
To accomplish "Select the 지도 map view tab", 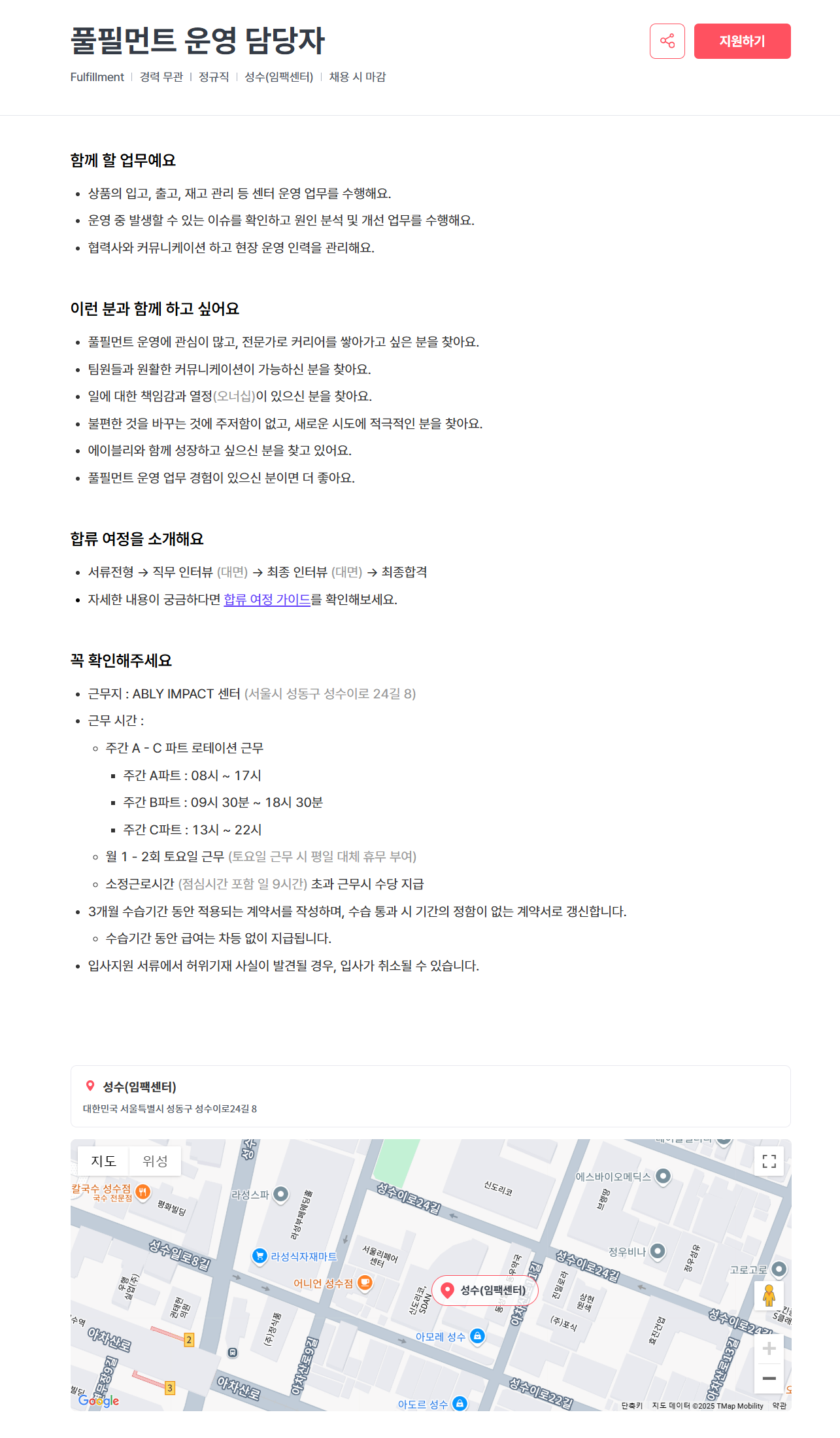I will click(103, 1161).
